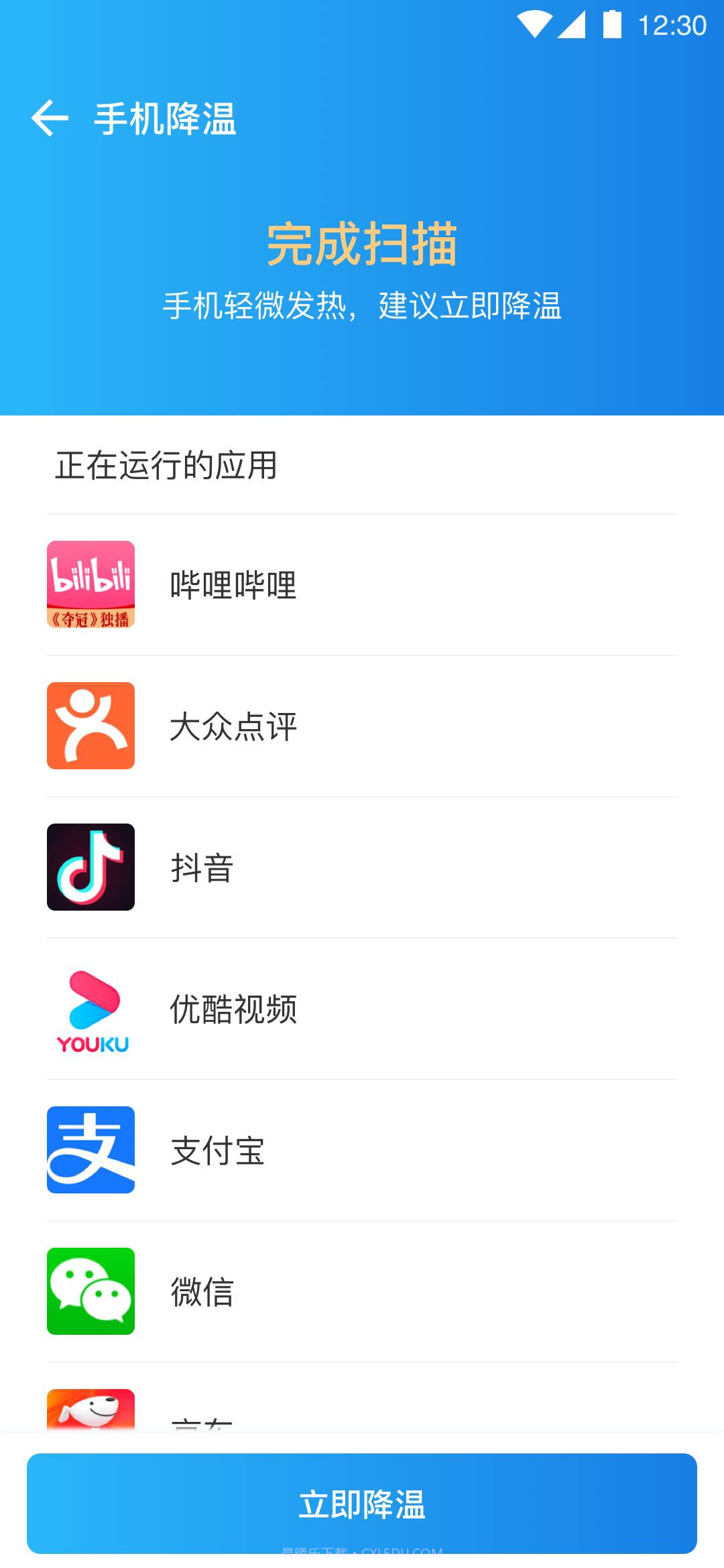This screenshot has width=724, height=1568.
Task: Select the 抖音 row in the list
Action: click(201, 866)
